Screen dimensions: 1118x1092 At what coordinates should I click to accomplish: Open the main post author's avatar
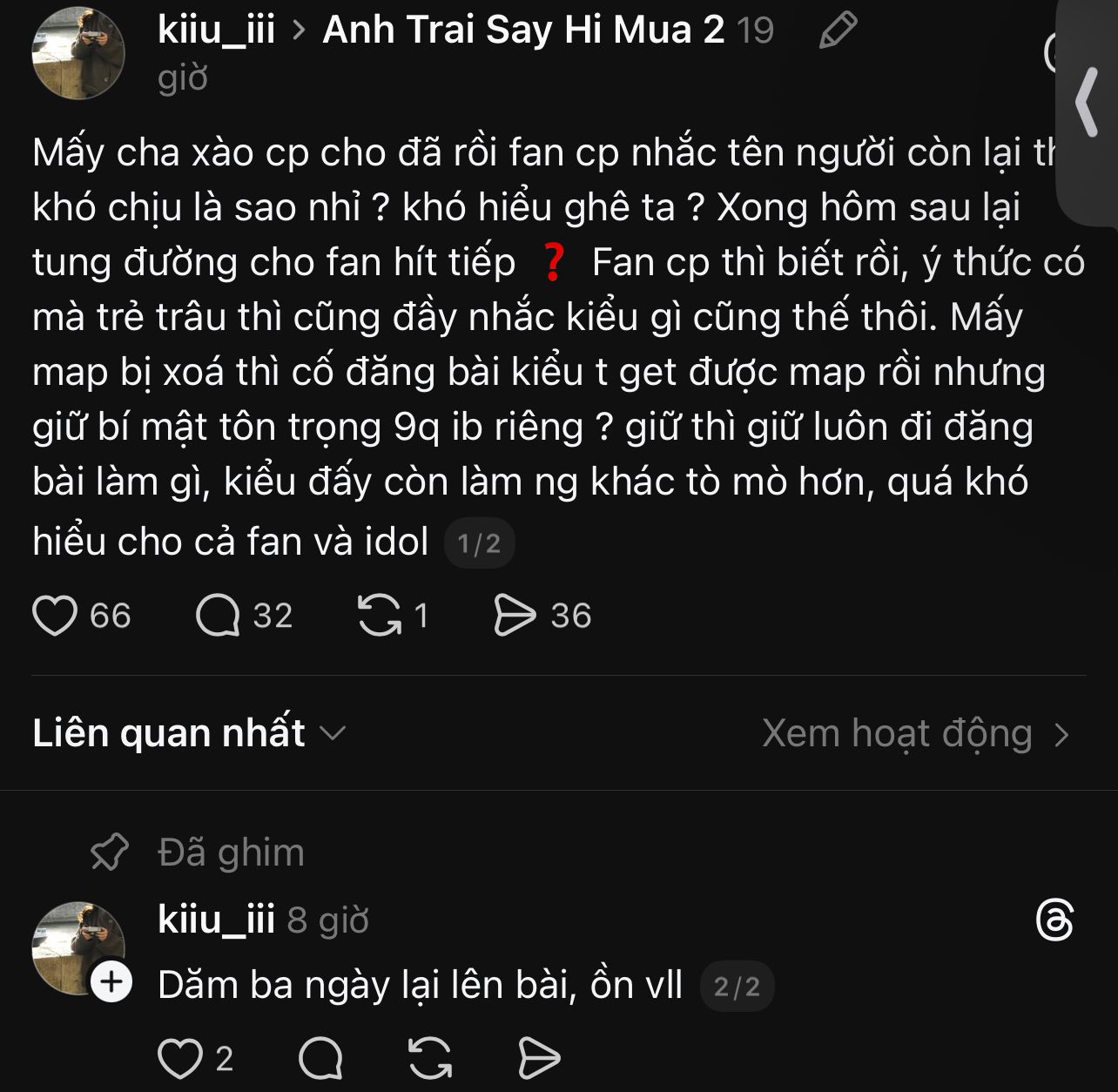[x=78, y=54]
